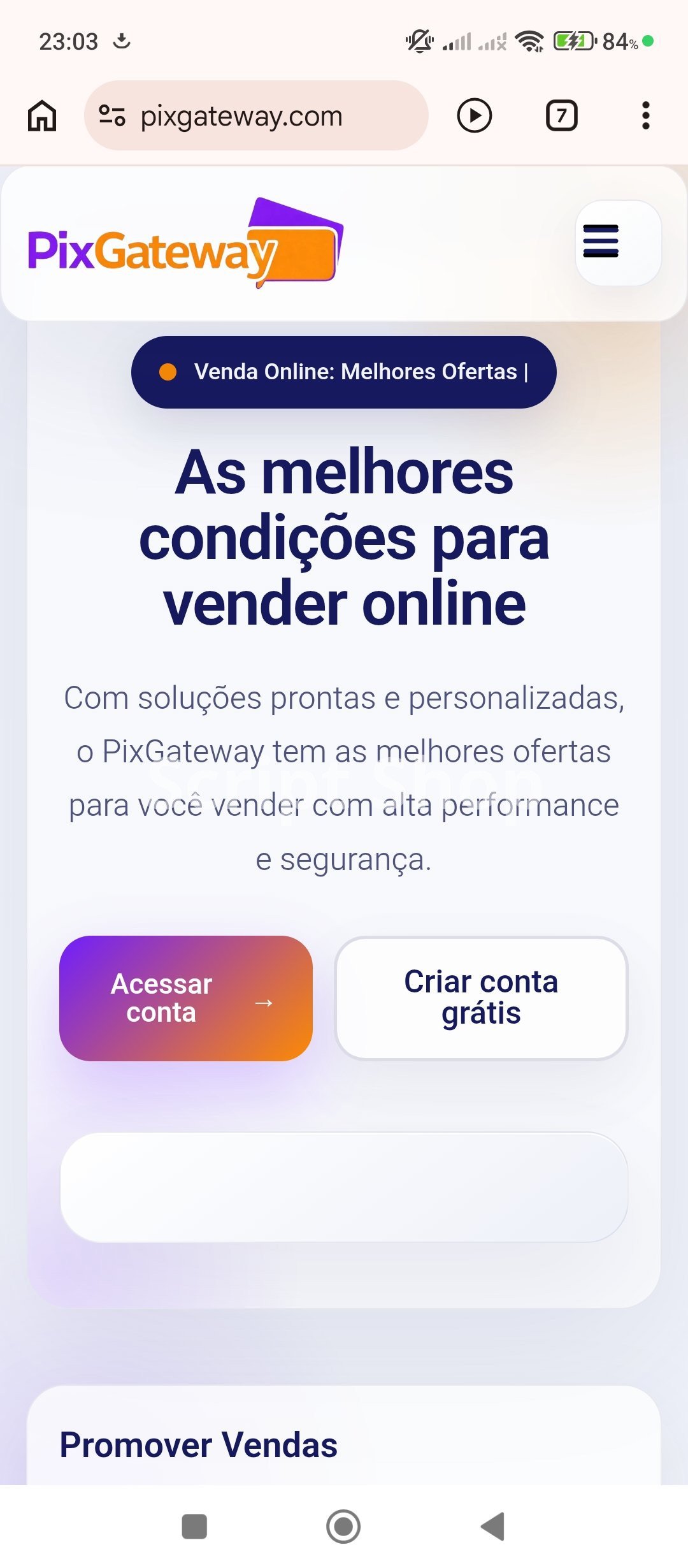This screenshot has width=688, height=1568.
Task: Open the browser home page
Action: [42, 116]
